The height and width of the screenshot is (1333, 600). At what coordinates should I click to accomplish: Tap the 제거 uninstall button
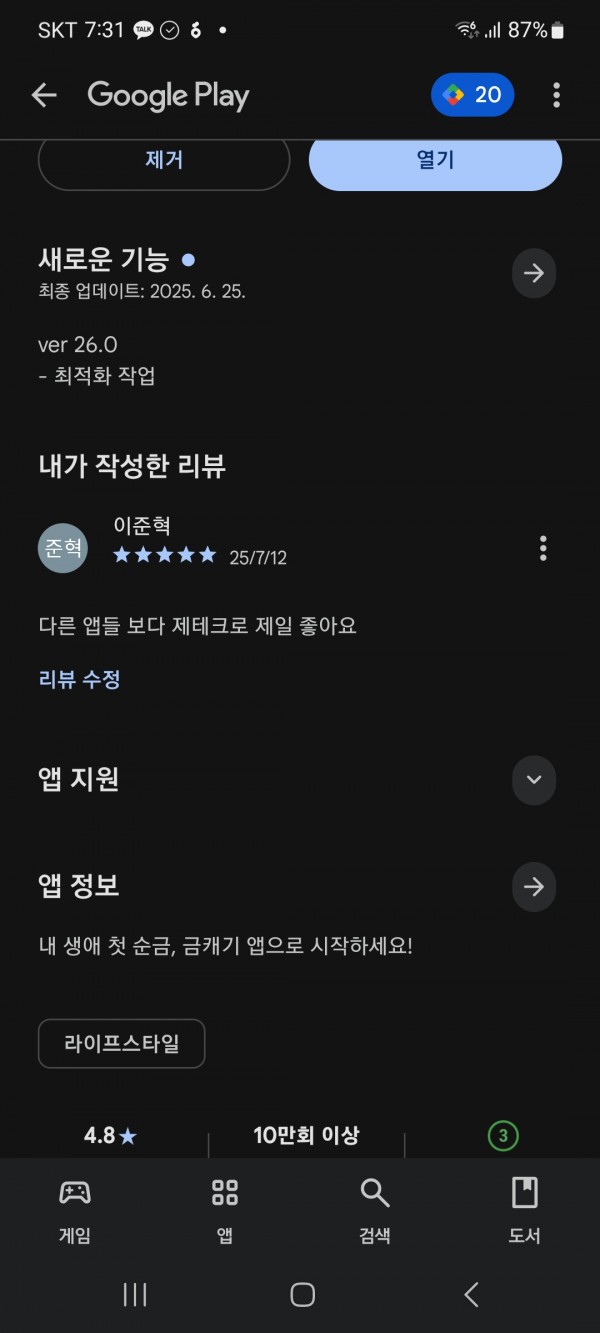click(x=164, y=160)
